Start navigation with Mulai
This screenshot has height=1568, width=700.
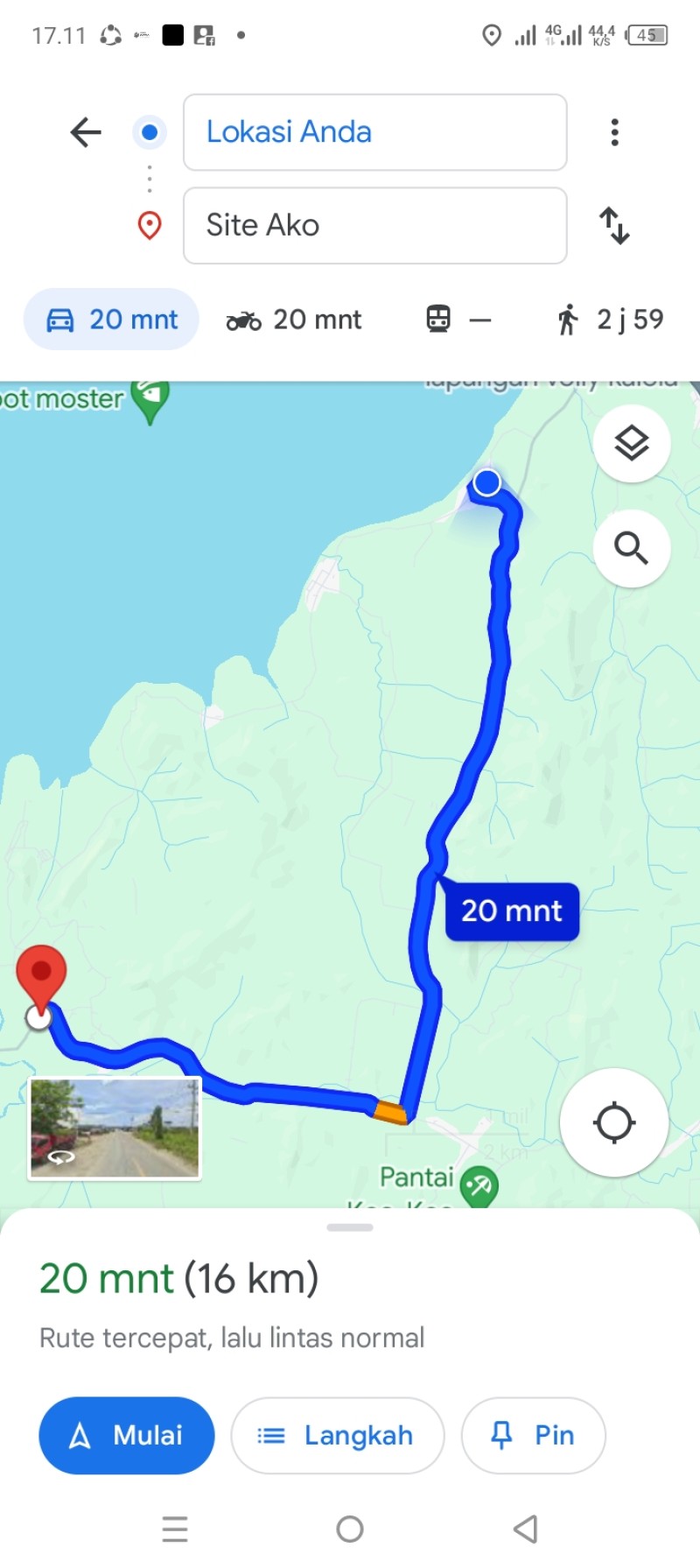[127, 1435]
